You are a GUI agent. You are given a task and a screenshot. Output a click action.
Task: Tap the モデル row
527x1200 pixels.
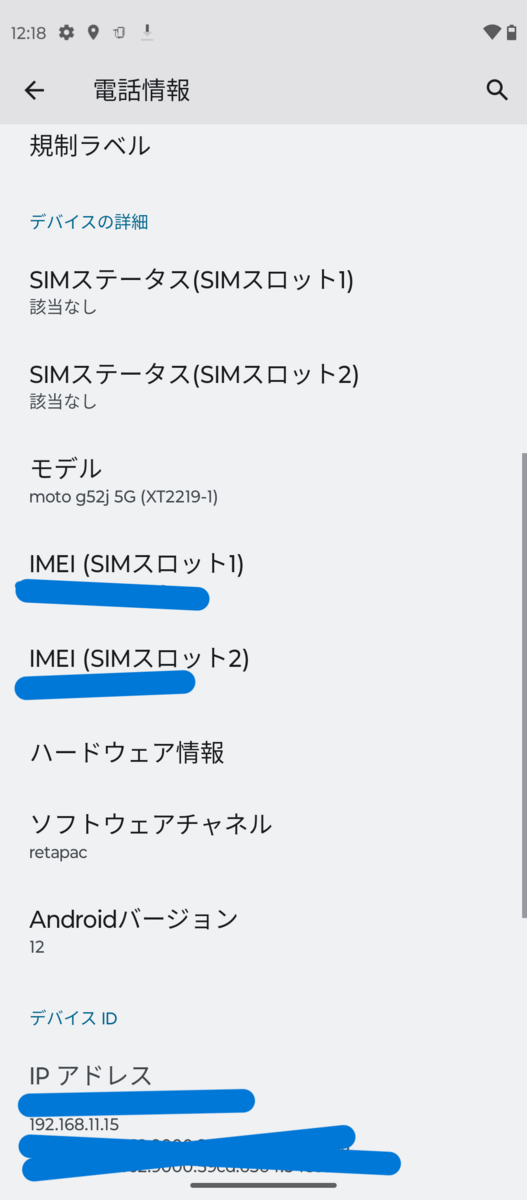(263, 480)
